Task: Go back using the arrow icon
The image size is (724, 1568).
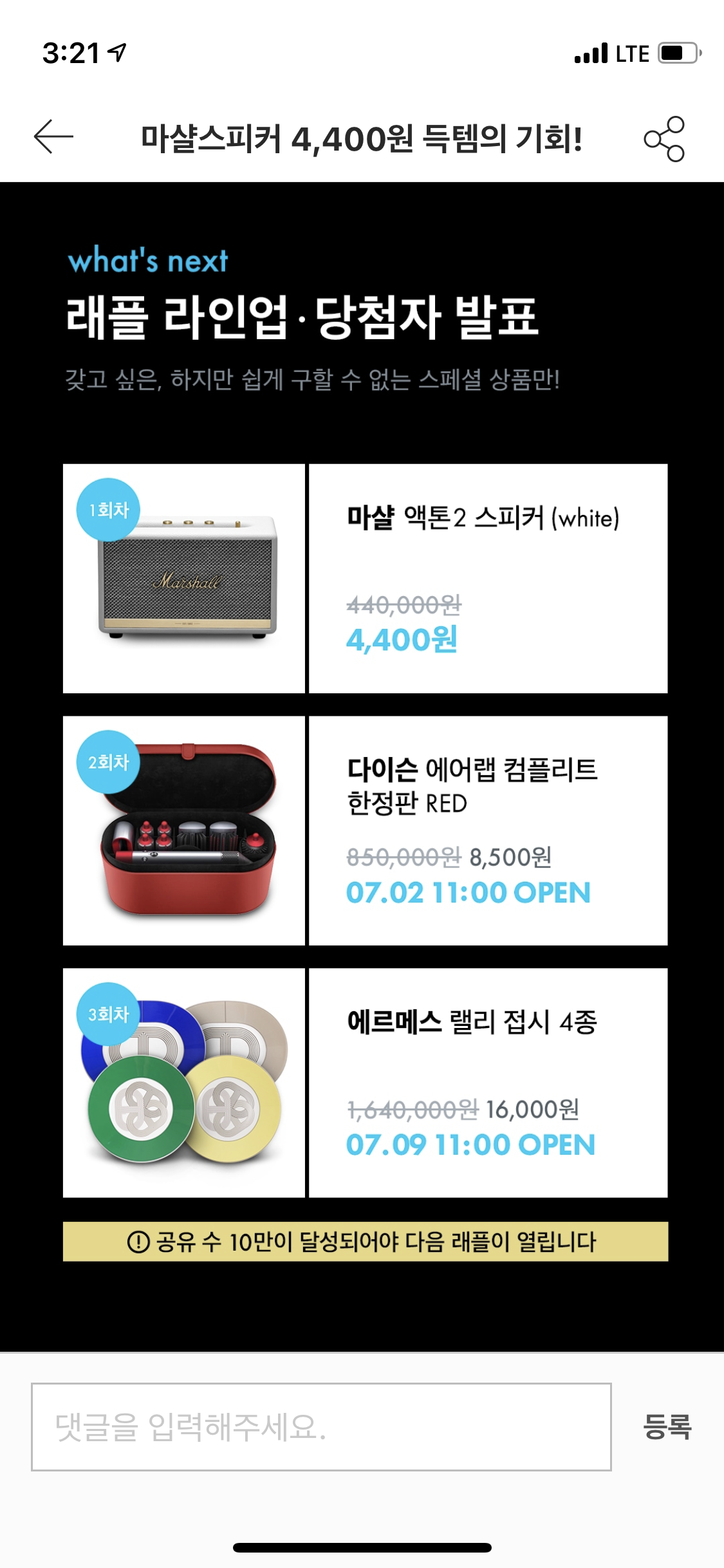Action: pos(53,137)
